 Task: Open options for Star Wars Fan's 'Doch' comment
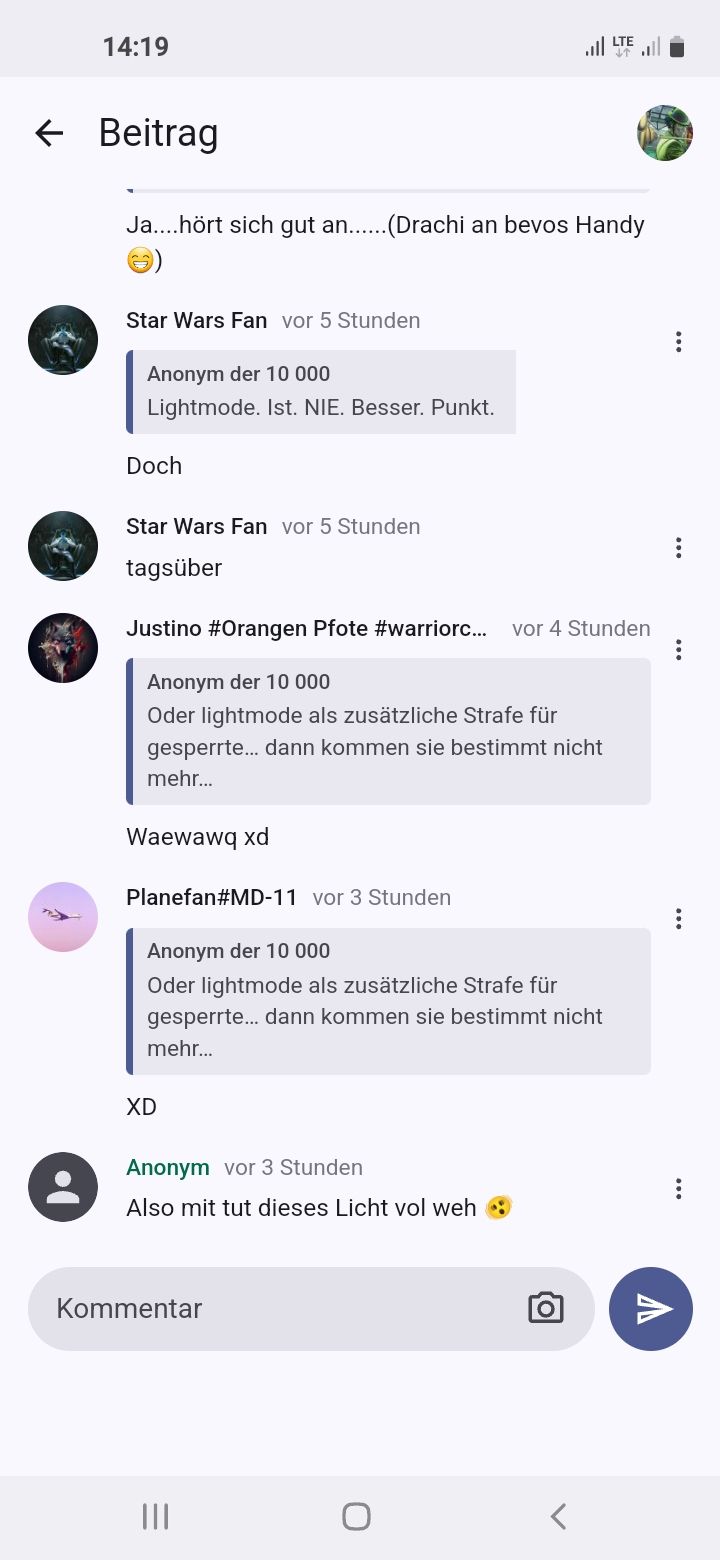pyautogui.click(x=678, y=342)
